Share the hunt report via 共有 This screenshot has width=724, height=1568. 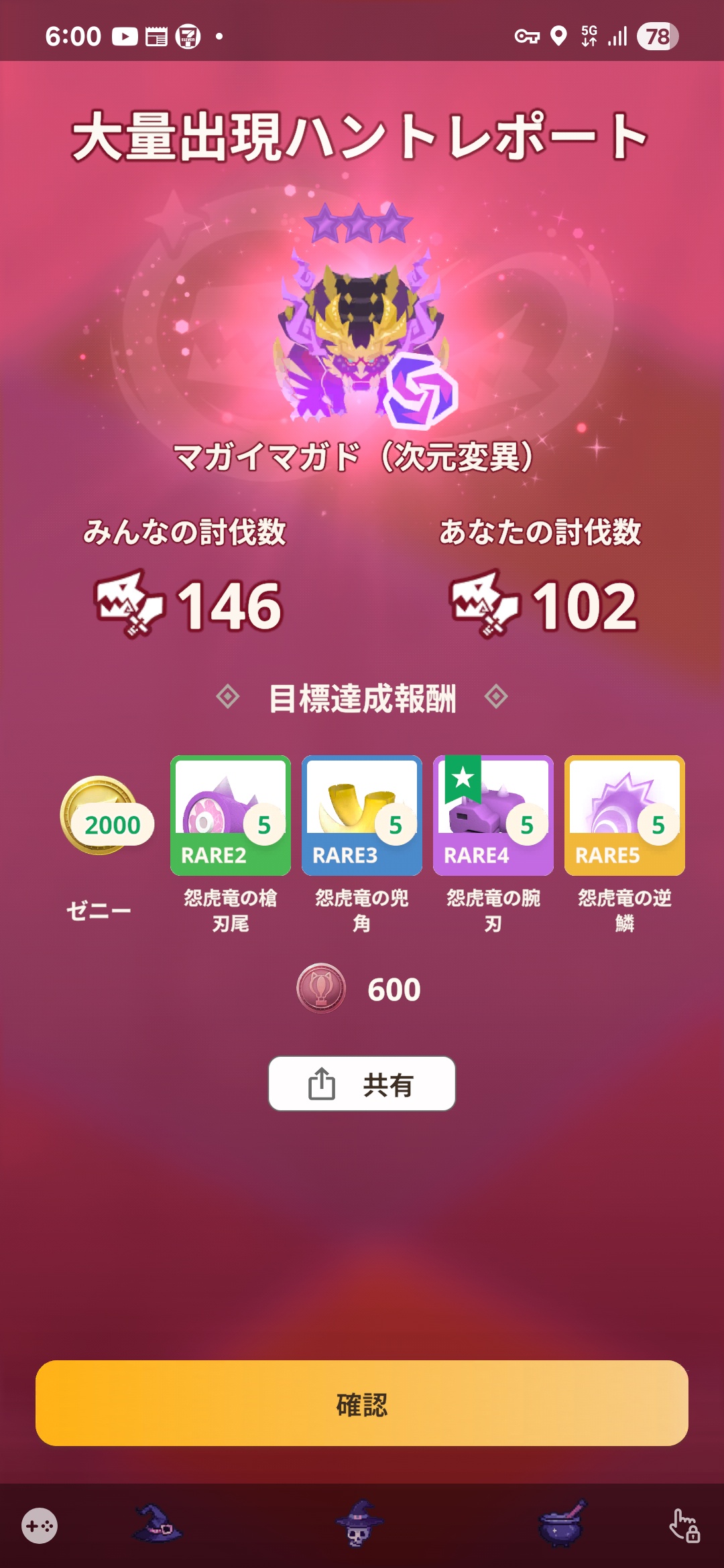[362, 1084]
